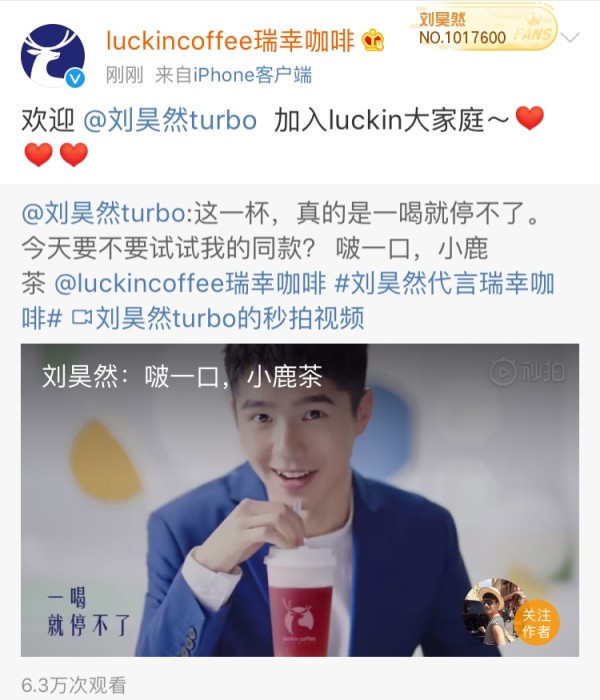Open the luckincoffee瑞幸咖啡 profile avatar
Image resolution: width=600 pixels, height=700 pixels.
pos(53,56)
